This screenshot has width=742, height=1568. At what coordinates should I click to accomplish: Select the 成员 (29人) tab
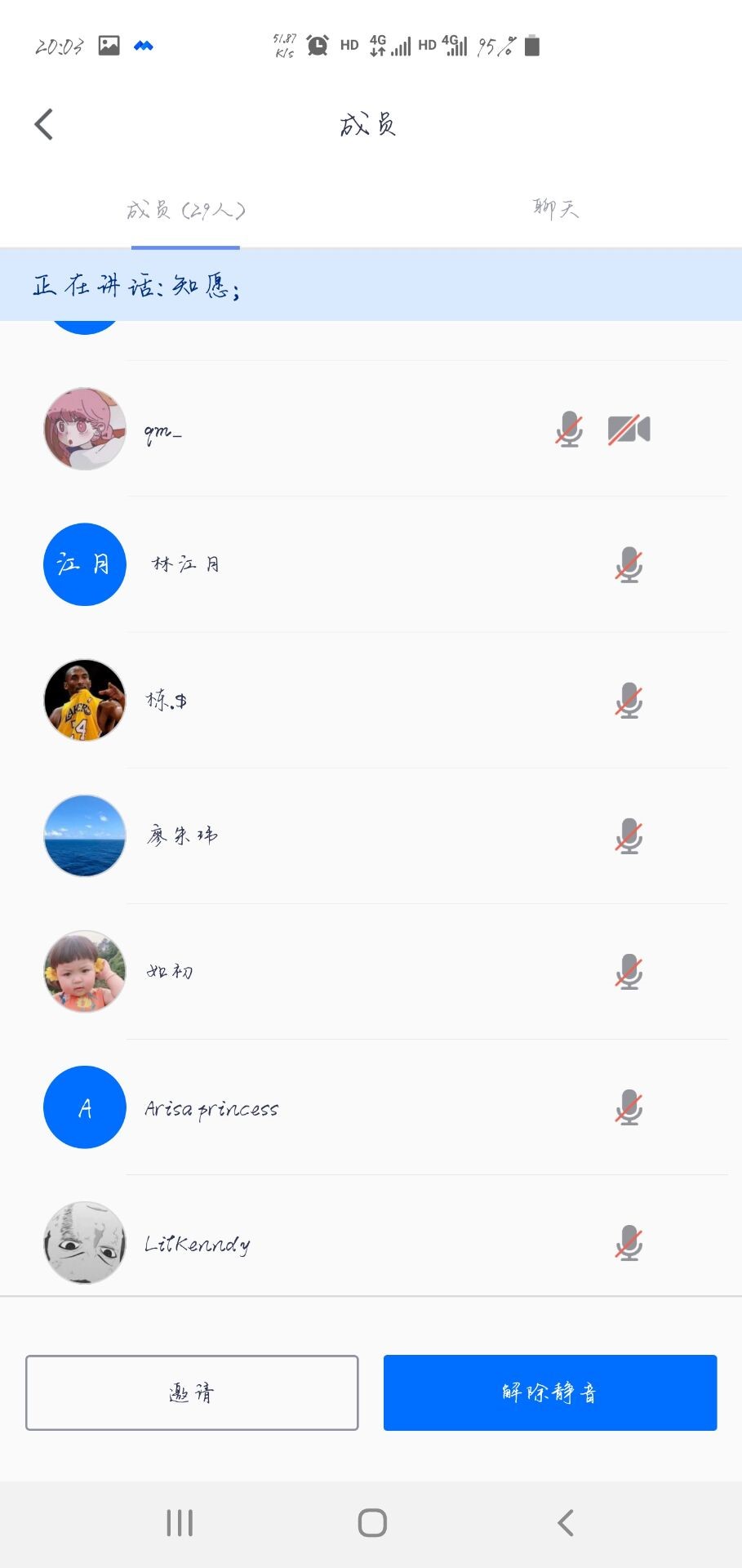(185, 211)
